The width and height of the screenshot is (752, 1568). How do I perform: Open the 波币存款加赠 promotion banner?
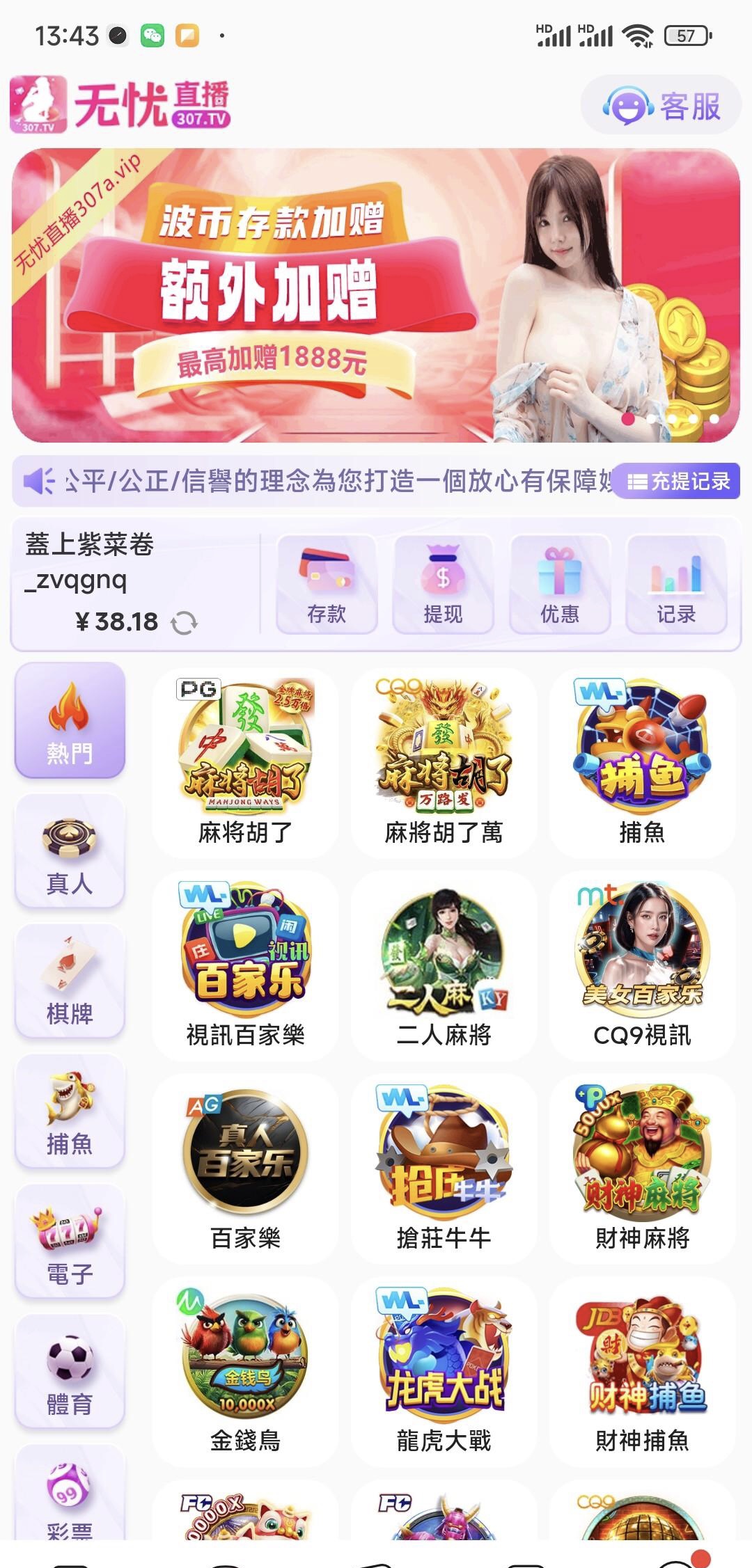(376, 296)
